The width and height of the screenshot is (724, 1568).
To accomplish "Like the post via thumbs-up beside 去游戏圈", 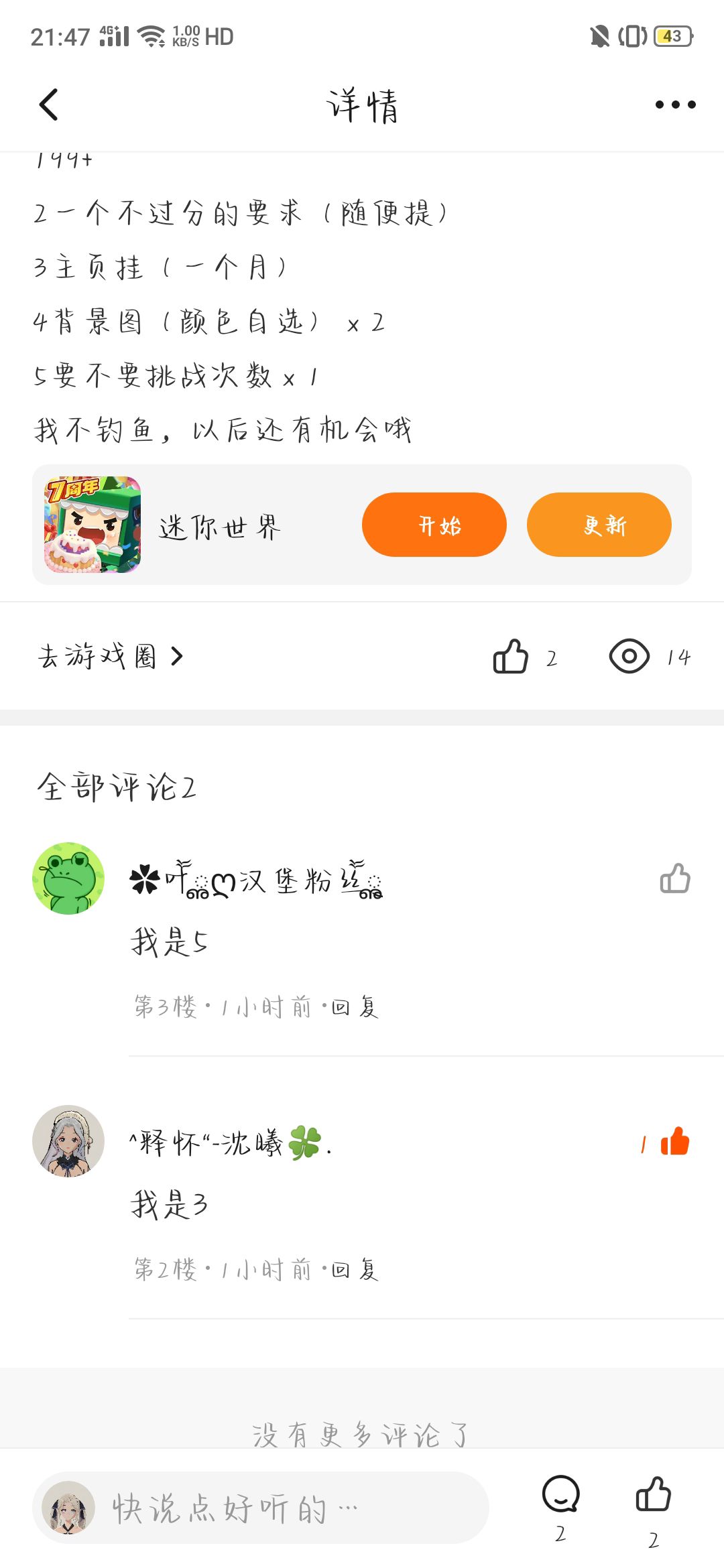I will (x=511, y=656).
